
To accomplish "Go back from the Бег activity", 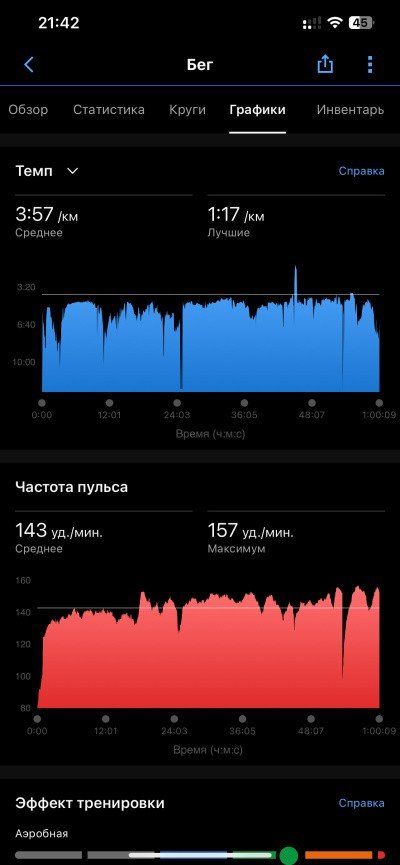I will point(29,65).
